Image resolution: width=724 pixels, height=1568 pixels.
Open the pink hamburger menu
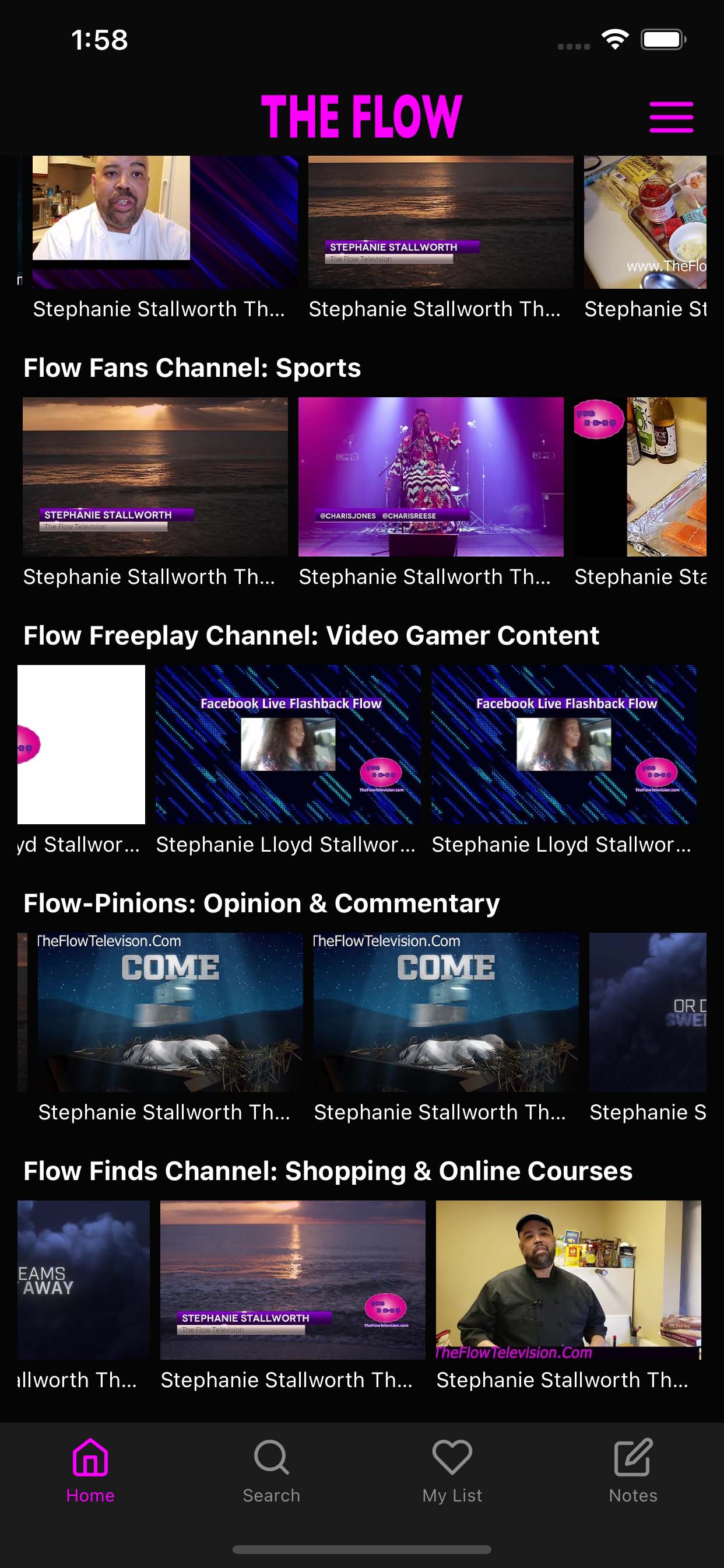(x=671, y=117)
